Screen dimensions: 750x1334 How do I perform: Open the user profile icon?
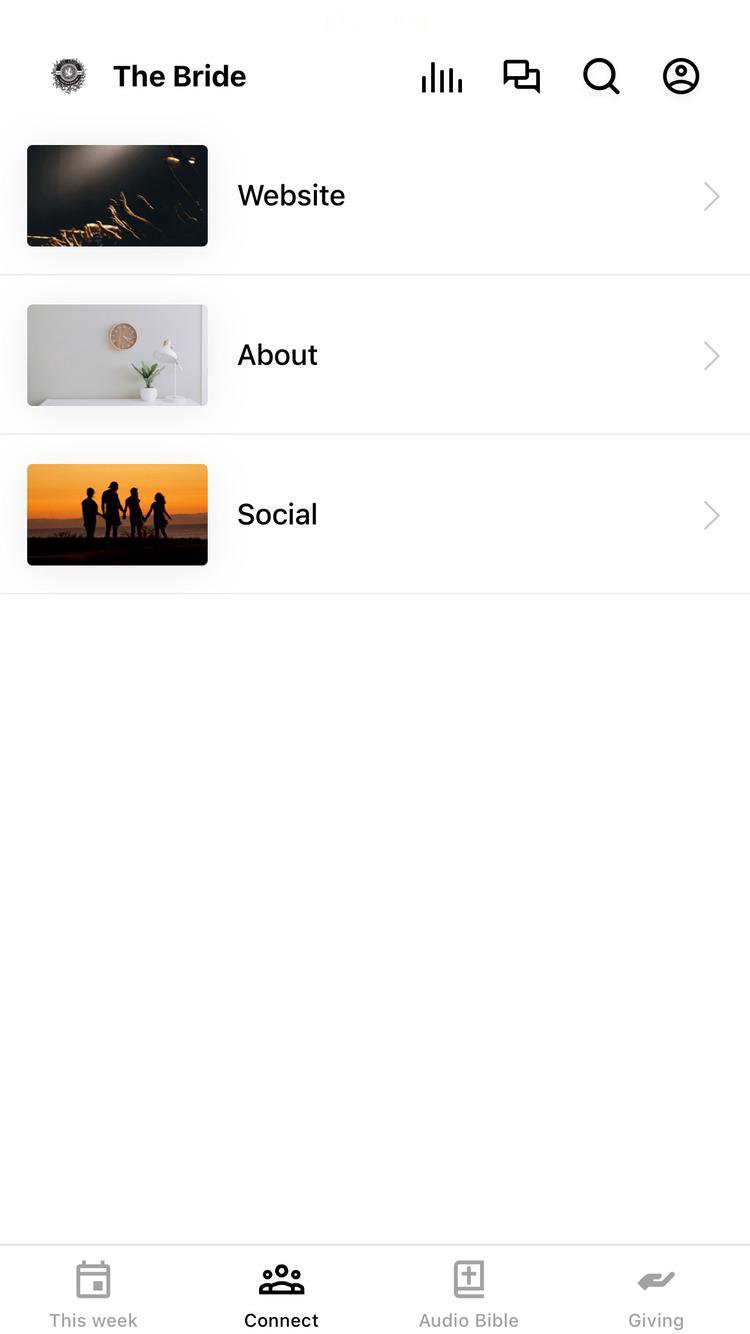681,77
